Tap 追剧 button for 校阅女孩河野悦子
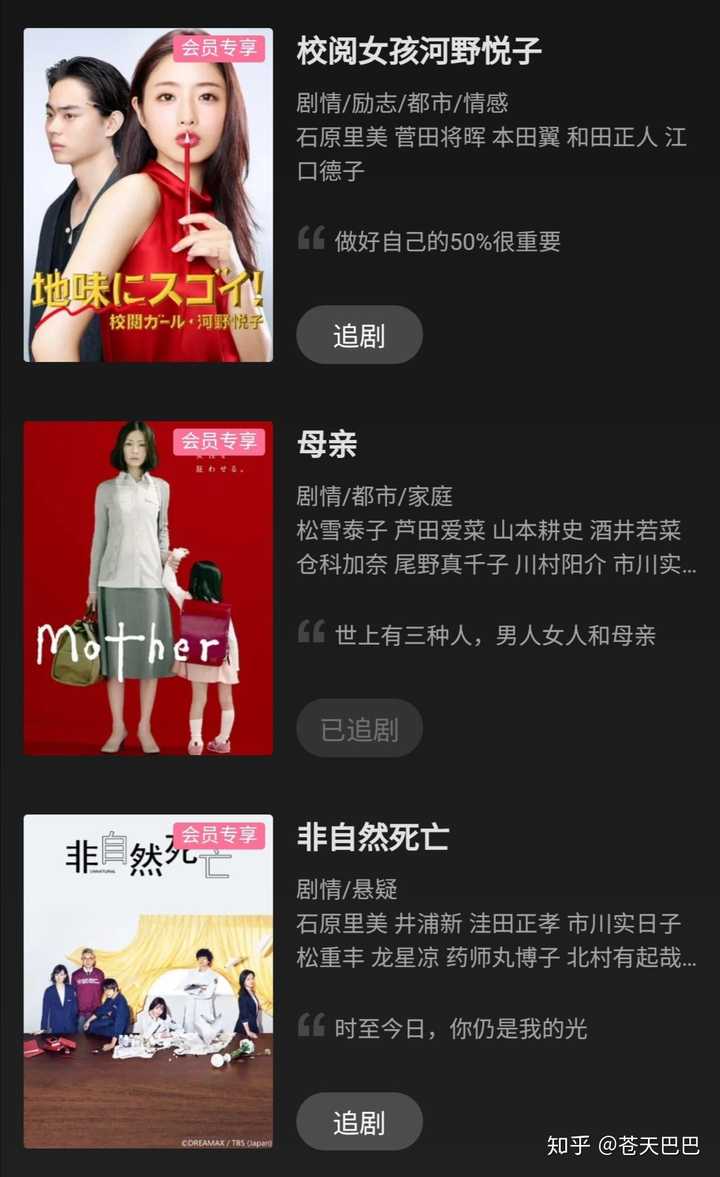This screenshot has height=1177, width=720. point(359,335)
